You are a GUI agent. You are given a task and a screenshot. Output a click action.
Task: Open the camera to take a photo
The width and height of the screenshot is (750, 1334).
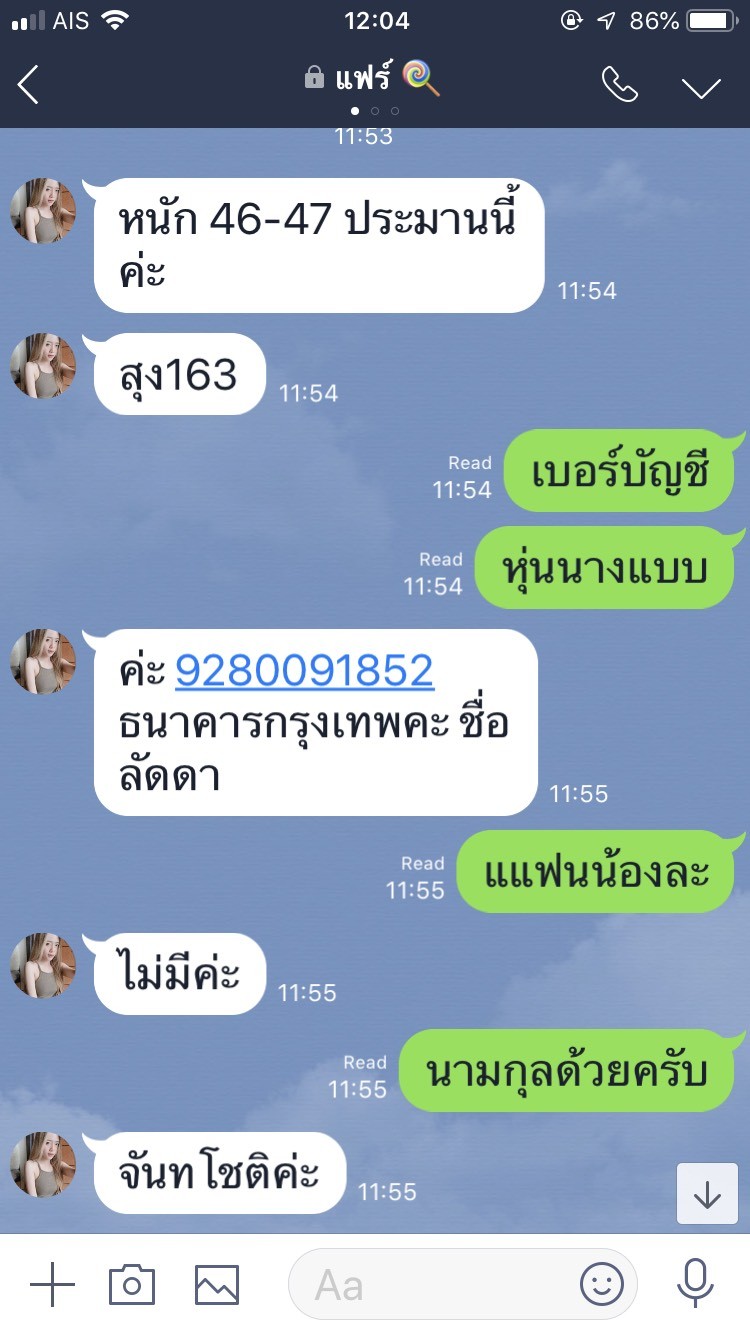[132, 1284]
